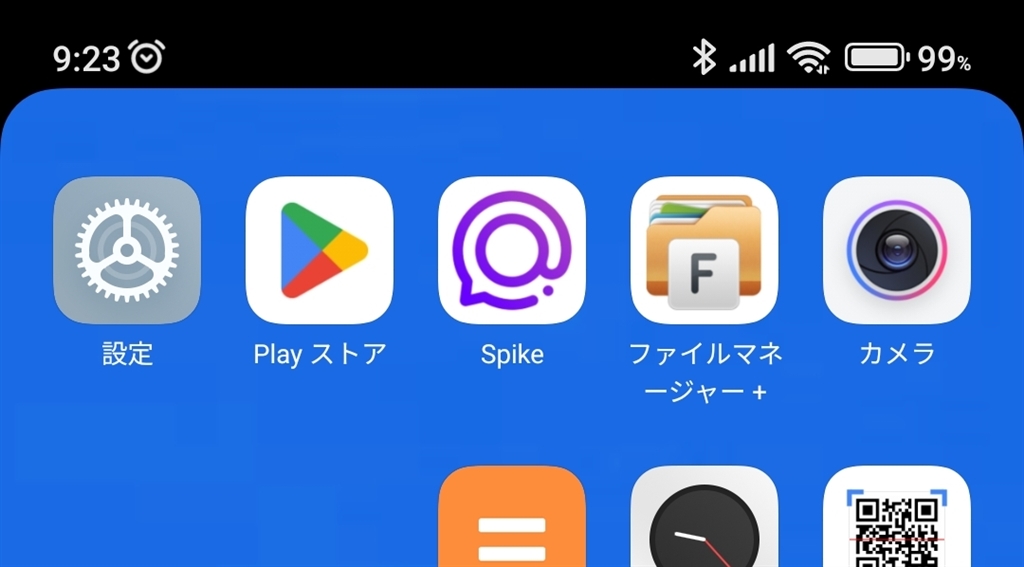Open the clock app icon
Image resolution: width=1024 pixels, height=567 pixels.
click(704, 522)
